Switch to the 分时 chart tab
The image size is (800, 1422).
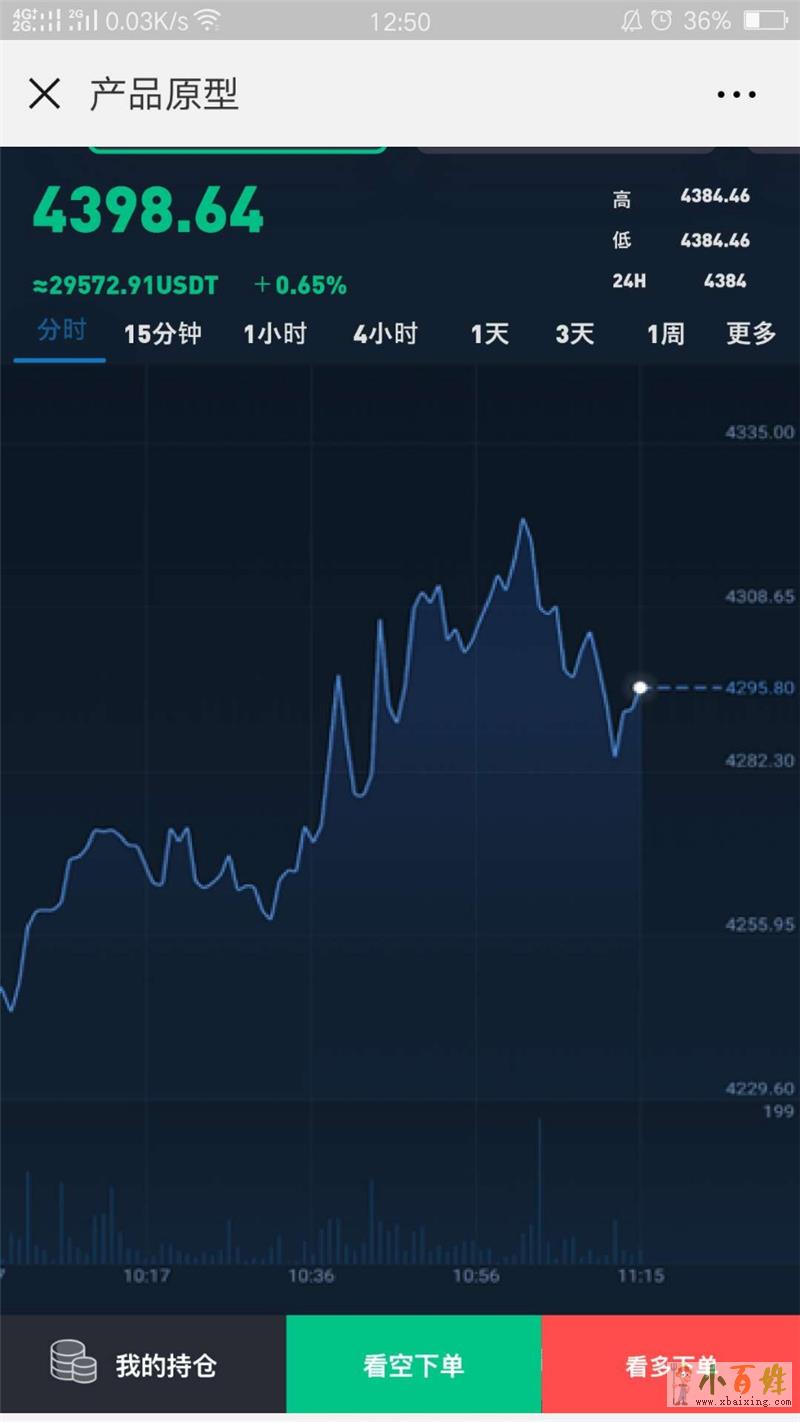(61, 331)
